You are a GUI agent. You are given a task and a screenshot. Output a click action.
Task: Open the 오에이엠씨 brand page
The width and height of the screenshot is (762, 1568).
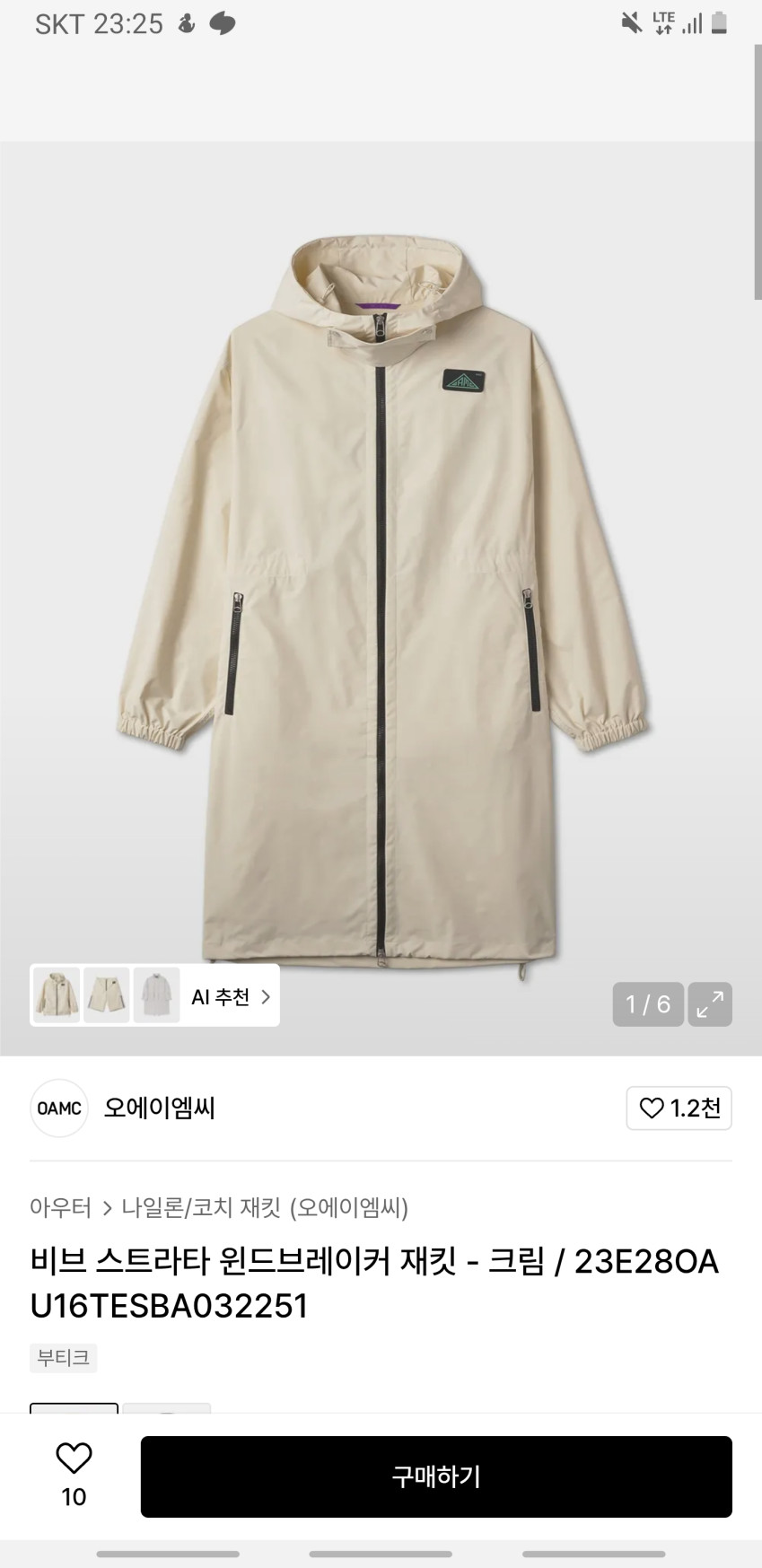pos(159,1108)
